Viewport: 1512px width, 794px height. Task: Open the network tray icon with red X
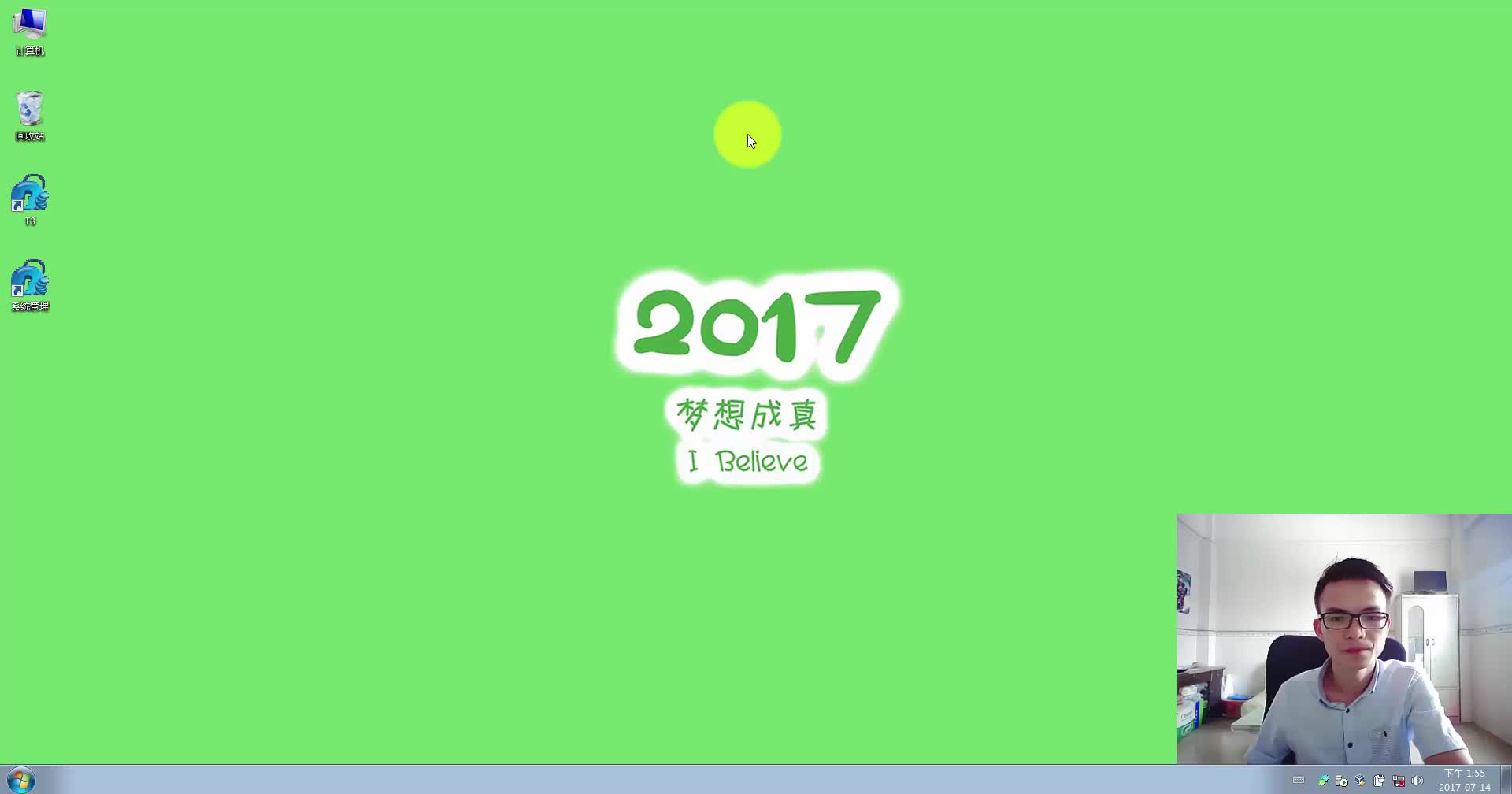pyautogui.click(x=1399, y=781)
